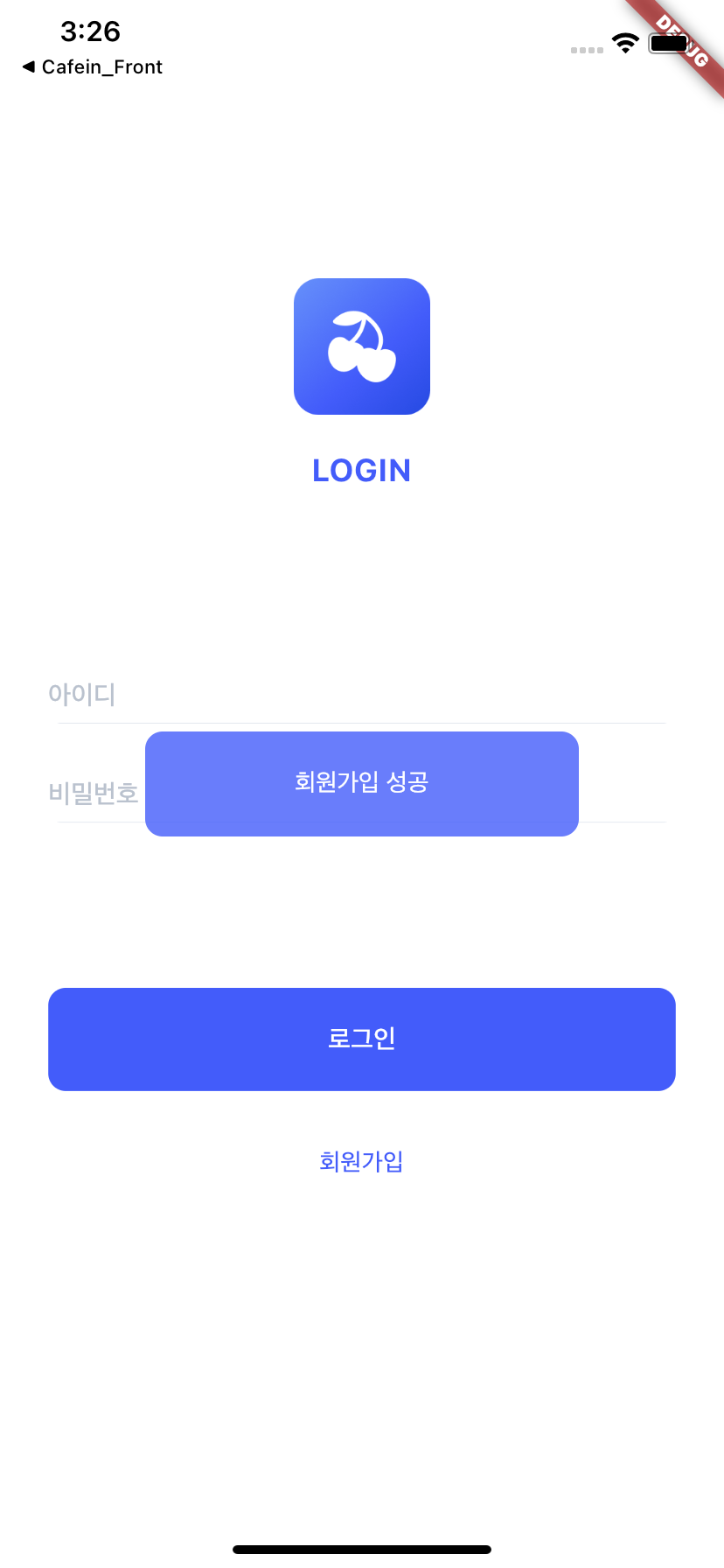Viewport: 724px width, 1568px height.
Task: Open the 회원가입 sign-up link
Action: (x=361, y=1161)
